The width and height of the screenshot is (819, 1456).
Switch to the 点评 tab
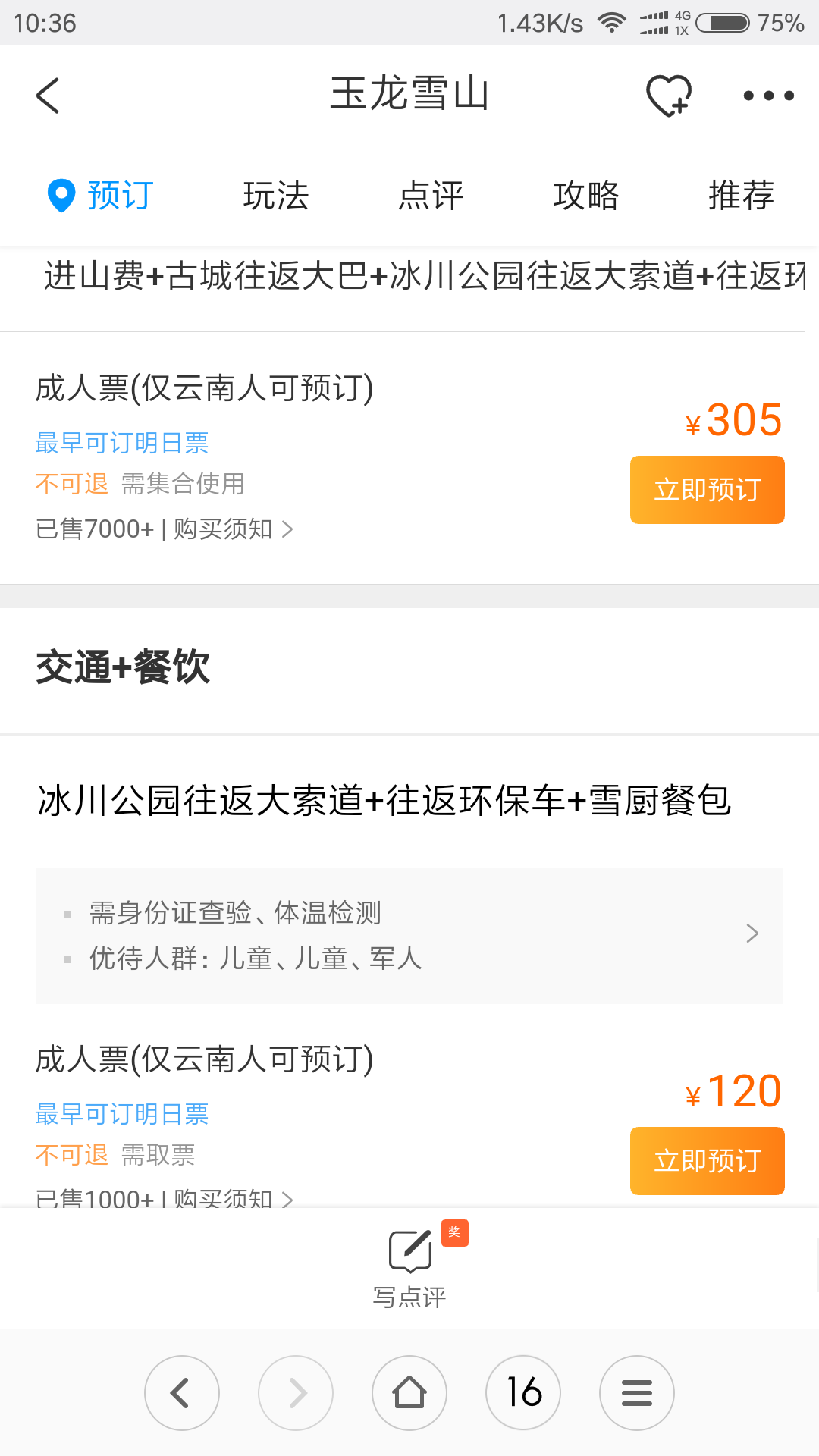click(431, 196)
